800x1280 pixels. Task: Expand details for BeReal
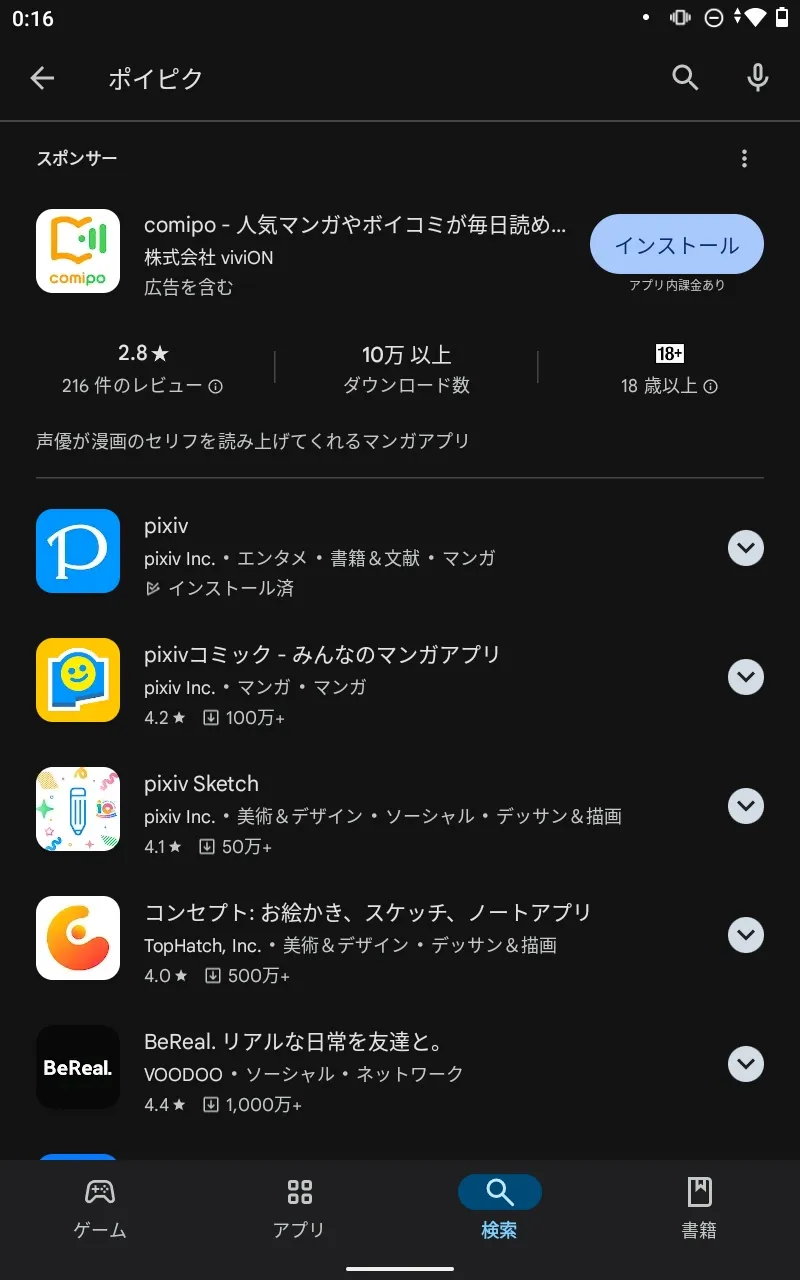tap(746, 1064)
